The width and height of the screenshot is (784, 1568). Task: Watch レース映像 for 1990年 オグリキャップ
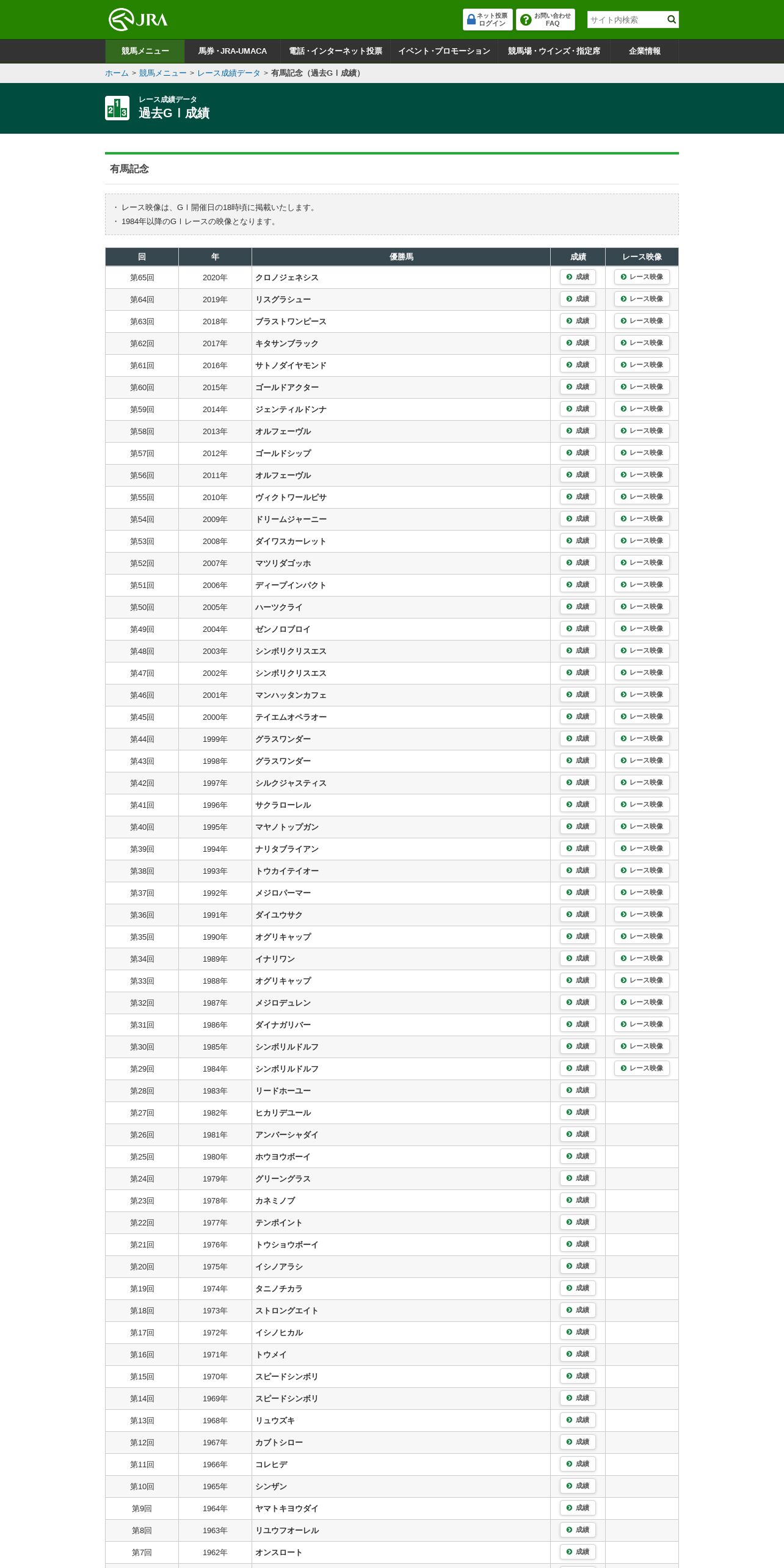tap(642, 937)
